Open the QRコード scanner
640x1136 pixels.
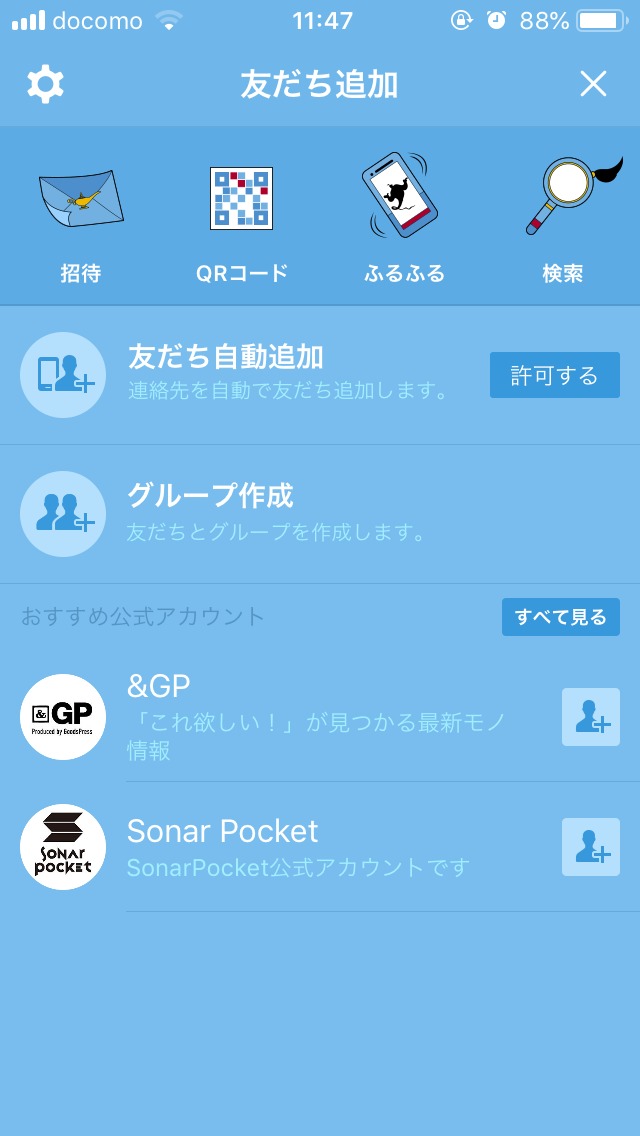tap(241, 216)
